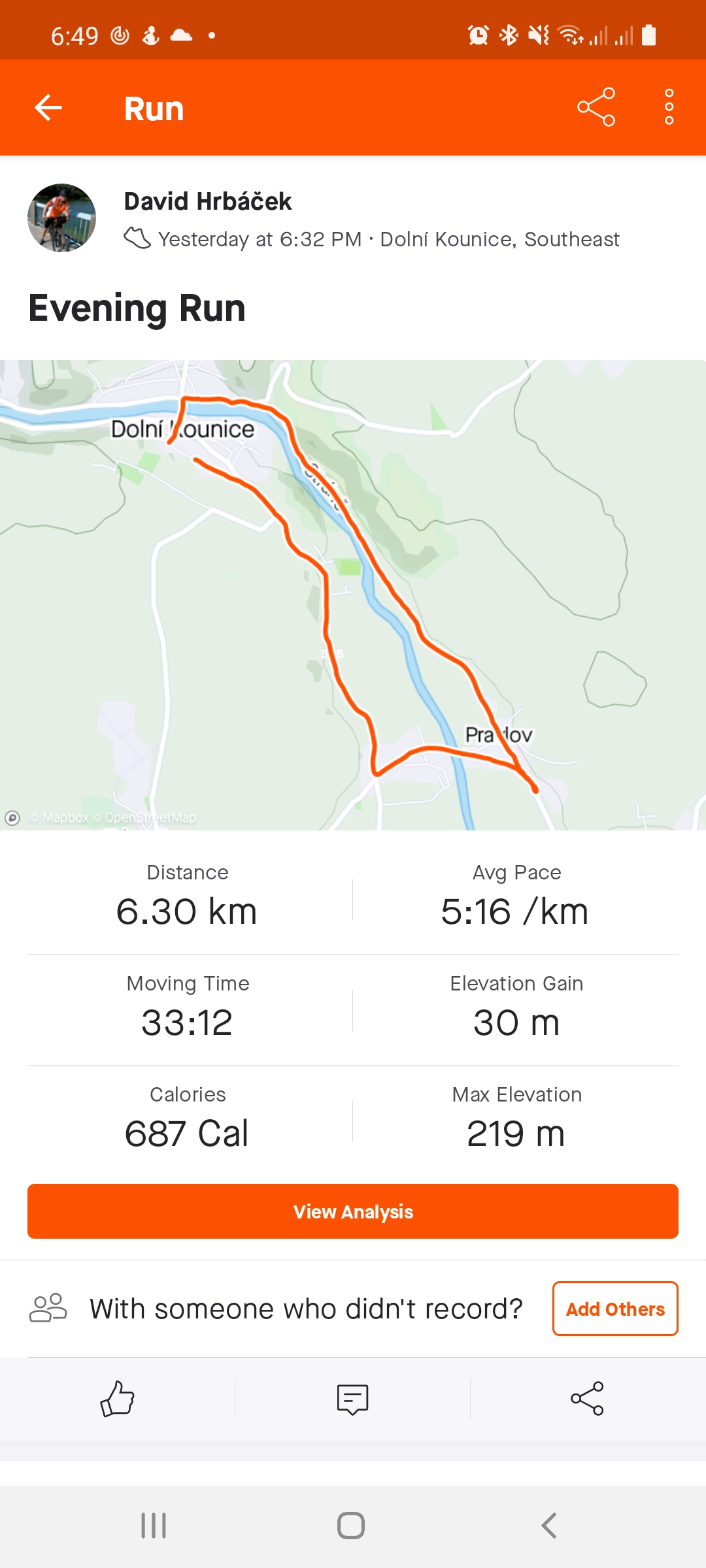706x1568 pixels.
Task: Give kudos with the thumbs-up icon
Action: pyautogui.click(x=118, y=1399)
